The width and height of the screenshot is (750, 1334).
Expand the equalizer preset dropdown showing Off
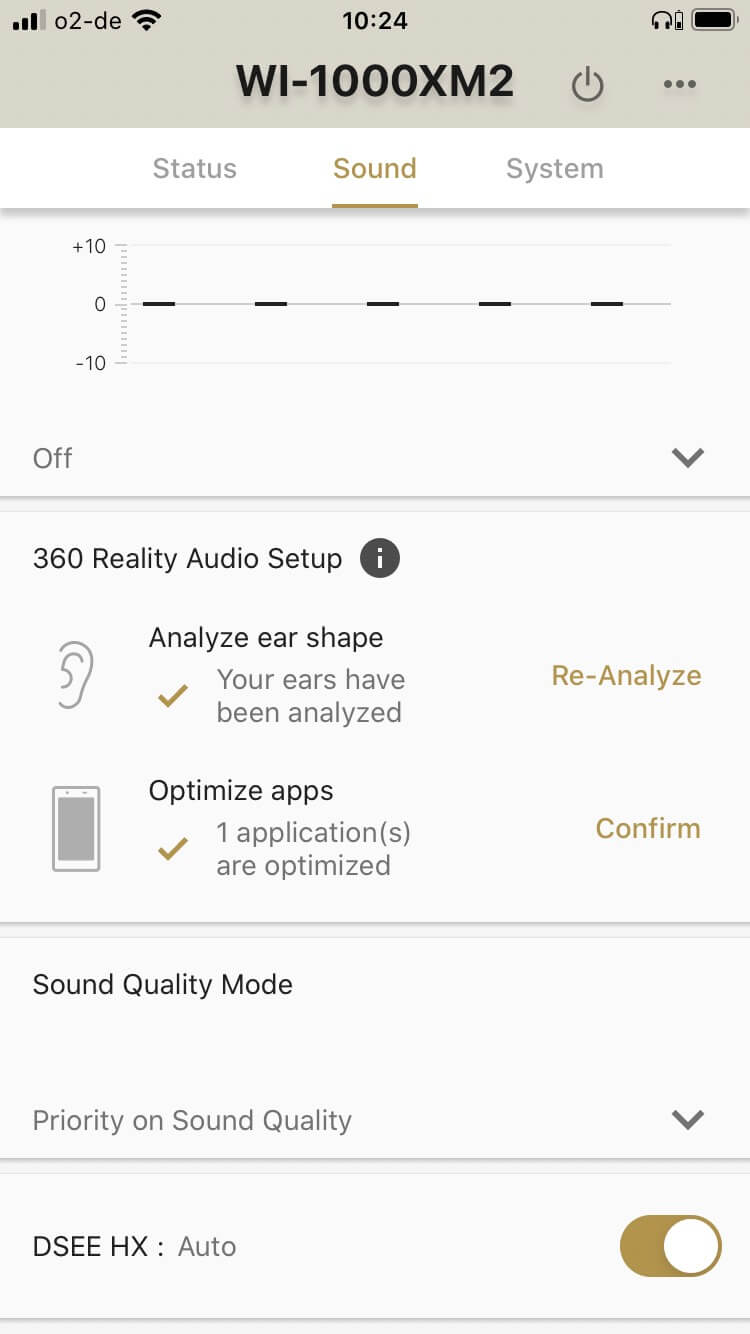(x=687, y=458)
